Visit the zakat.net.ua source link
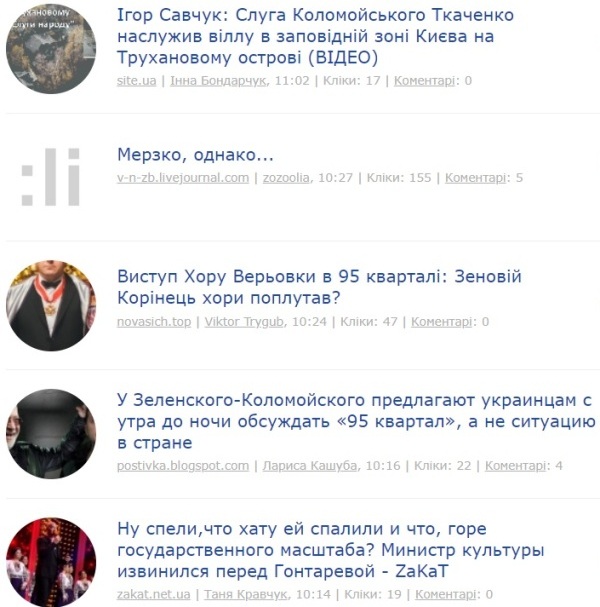The width and height of the screenshot is (600, 607). click(153, 594)
